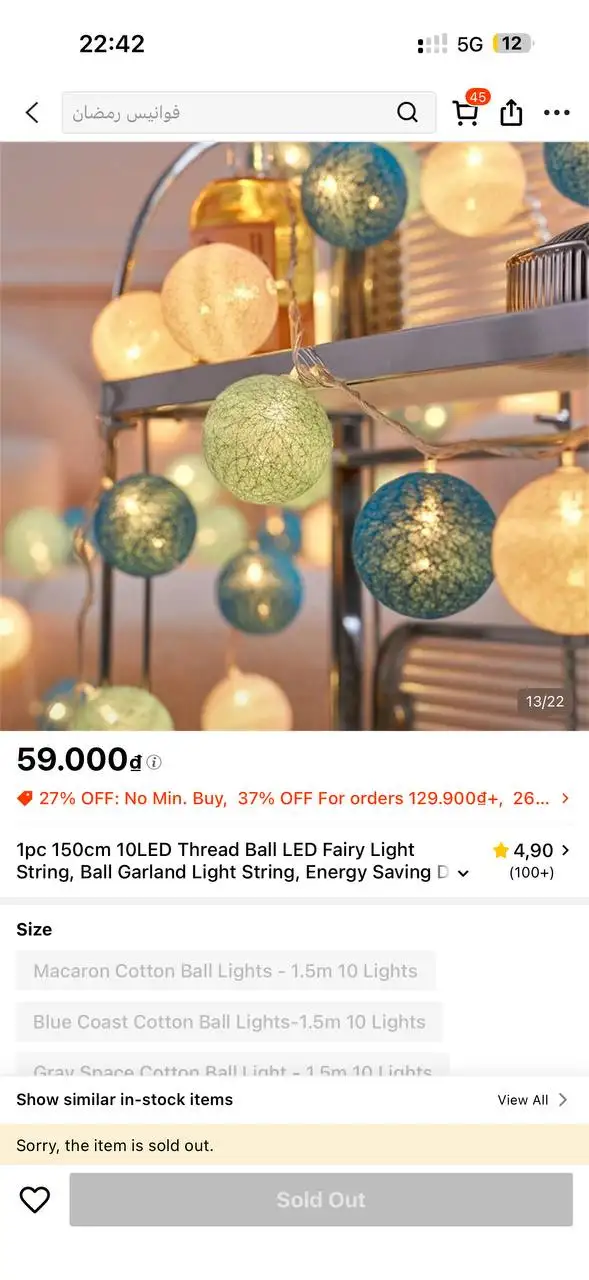Screen dimensions: 589x1280
Task: Tap the Sold Out button
Action: (x=321, y=1200)
